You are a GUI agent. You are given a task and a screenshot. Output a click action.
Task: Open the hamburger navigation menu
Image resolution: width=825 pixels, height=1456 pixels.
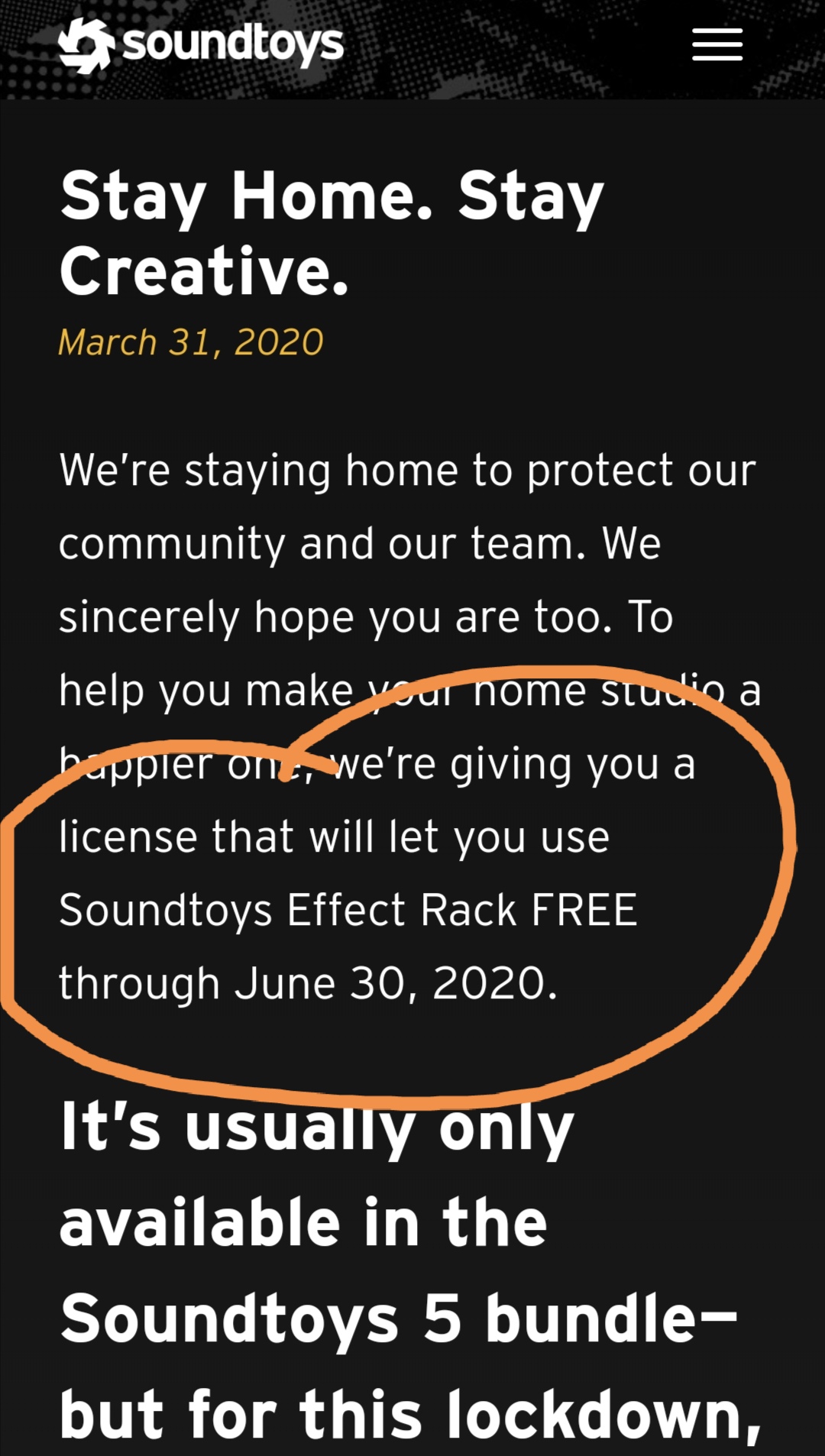pyautogui.click(x=717, y=44)
